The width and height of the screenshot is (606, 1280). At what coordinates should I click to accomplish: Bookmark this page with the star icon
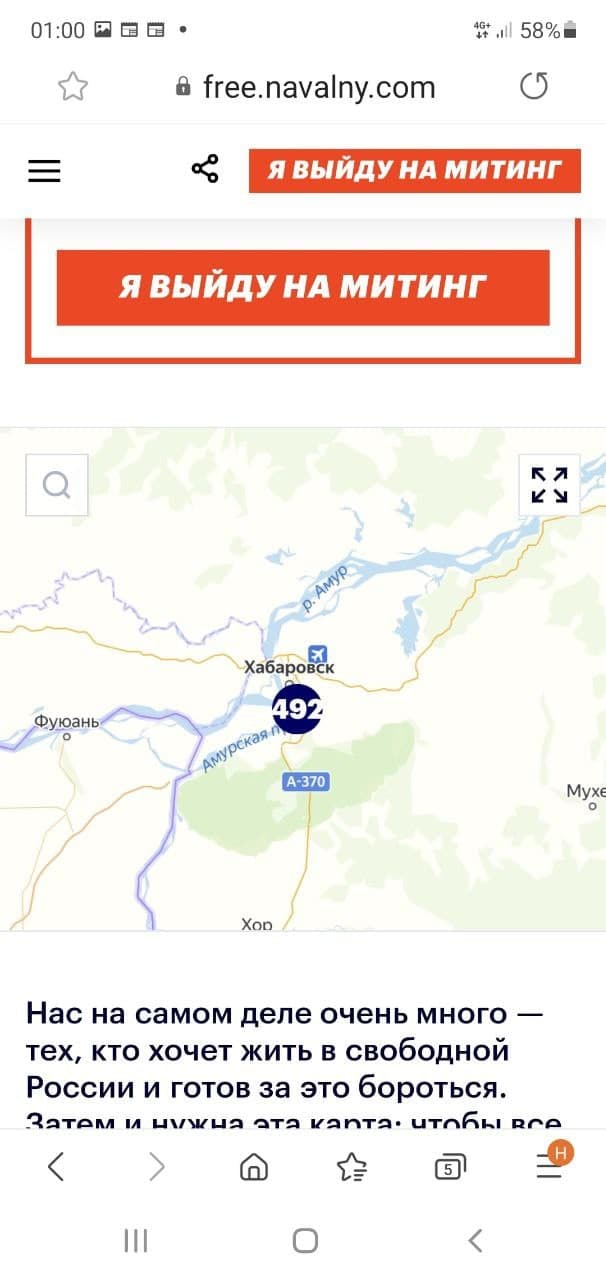(72, 87)
